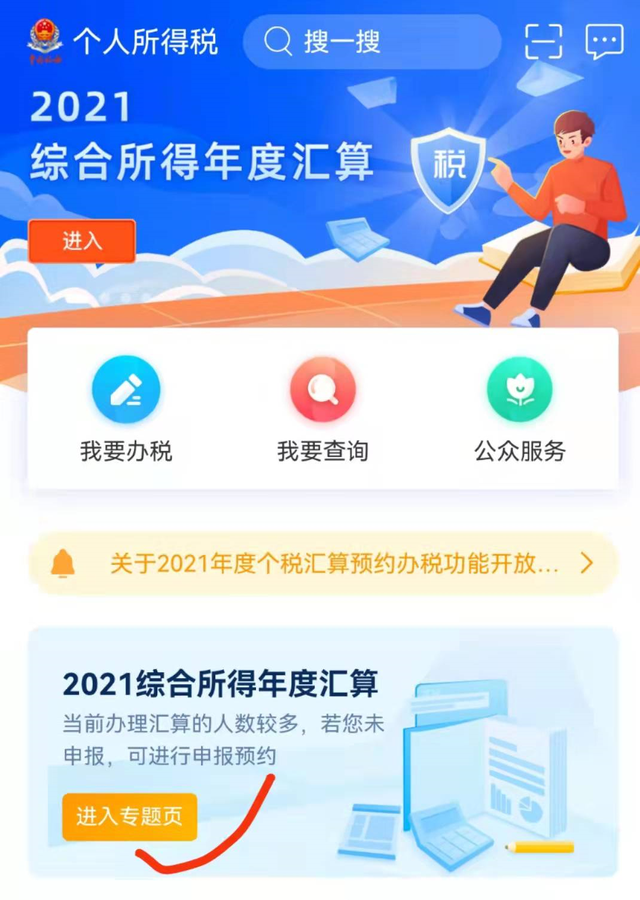Open the messages chat icon
The image size is (640, 900).
click(x=604, y=42)
